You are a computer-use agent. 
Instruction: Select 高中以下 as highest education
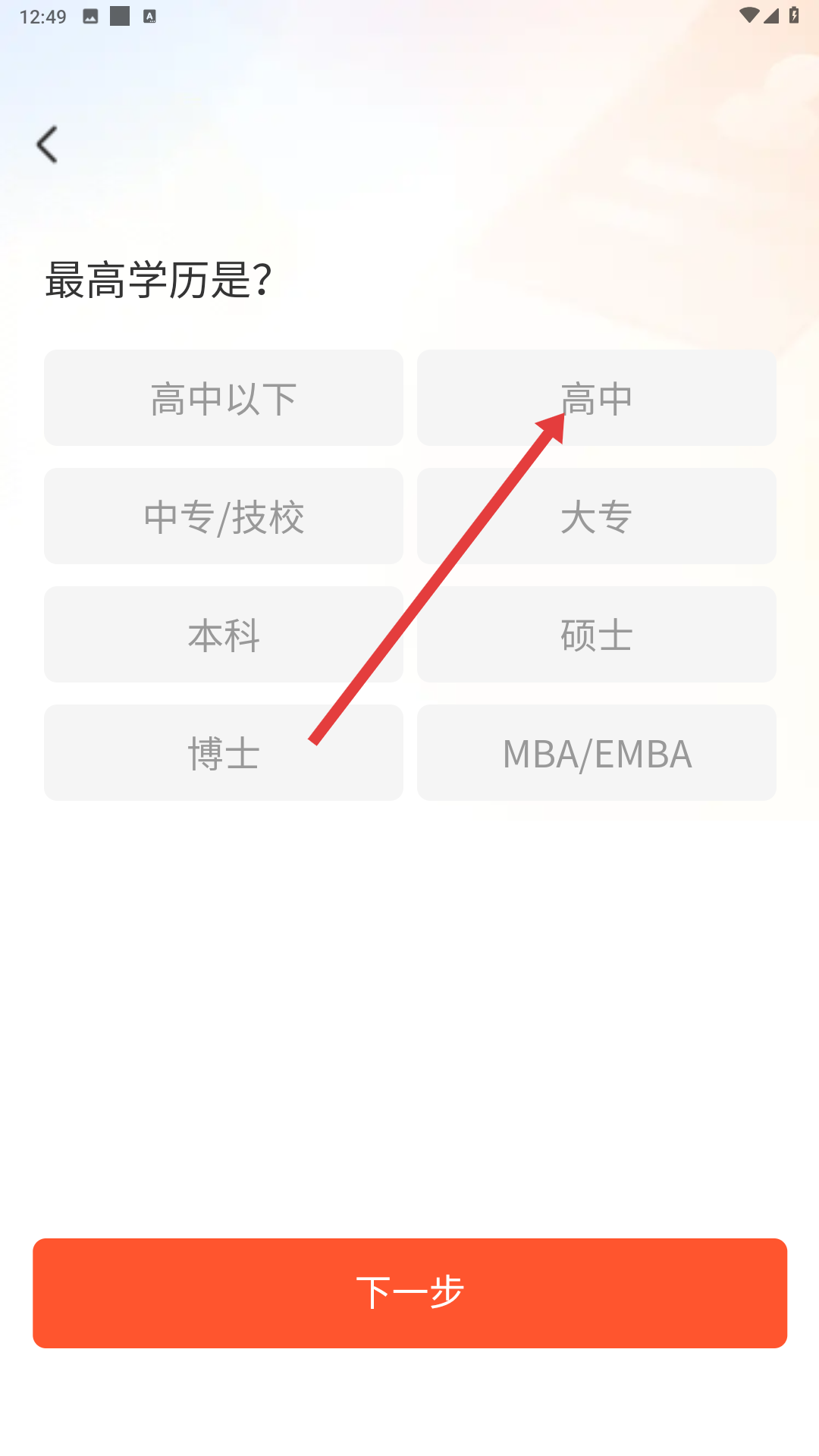click(223, 398)
